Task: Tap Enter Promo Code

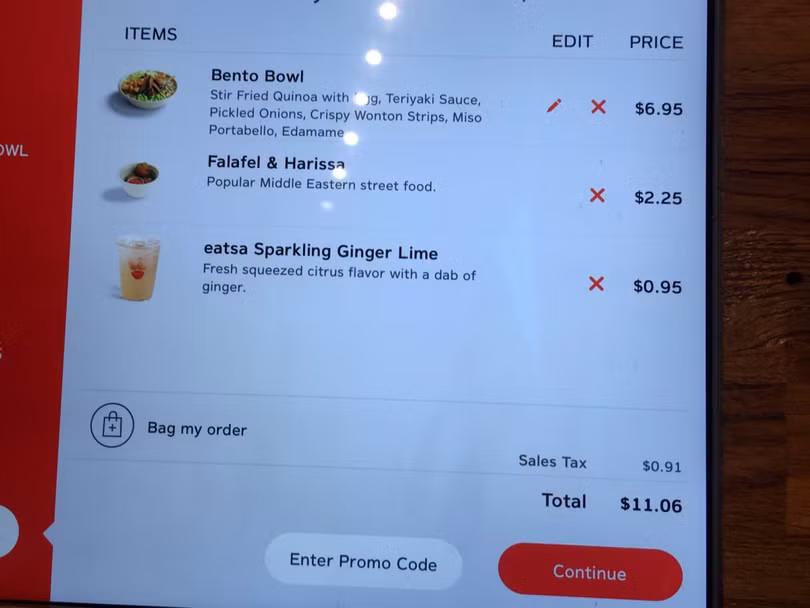Action: tap(363, 562)
